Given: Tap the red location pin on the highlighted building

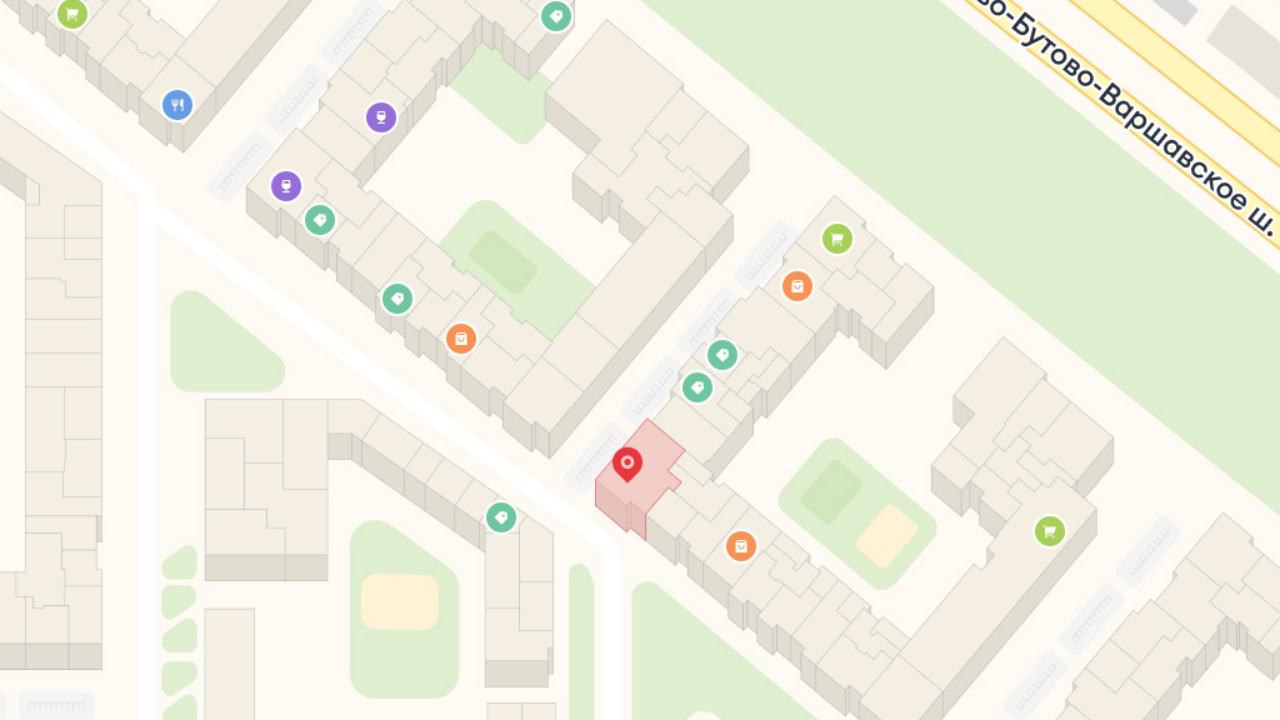Looking at the screenshot, I should tap(627, 464).
